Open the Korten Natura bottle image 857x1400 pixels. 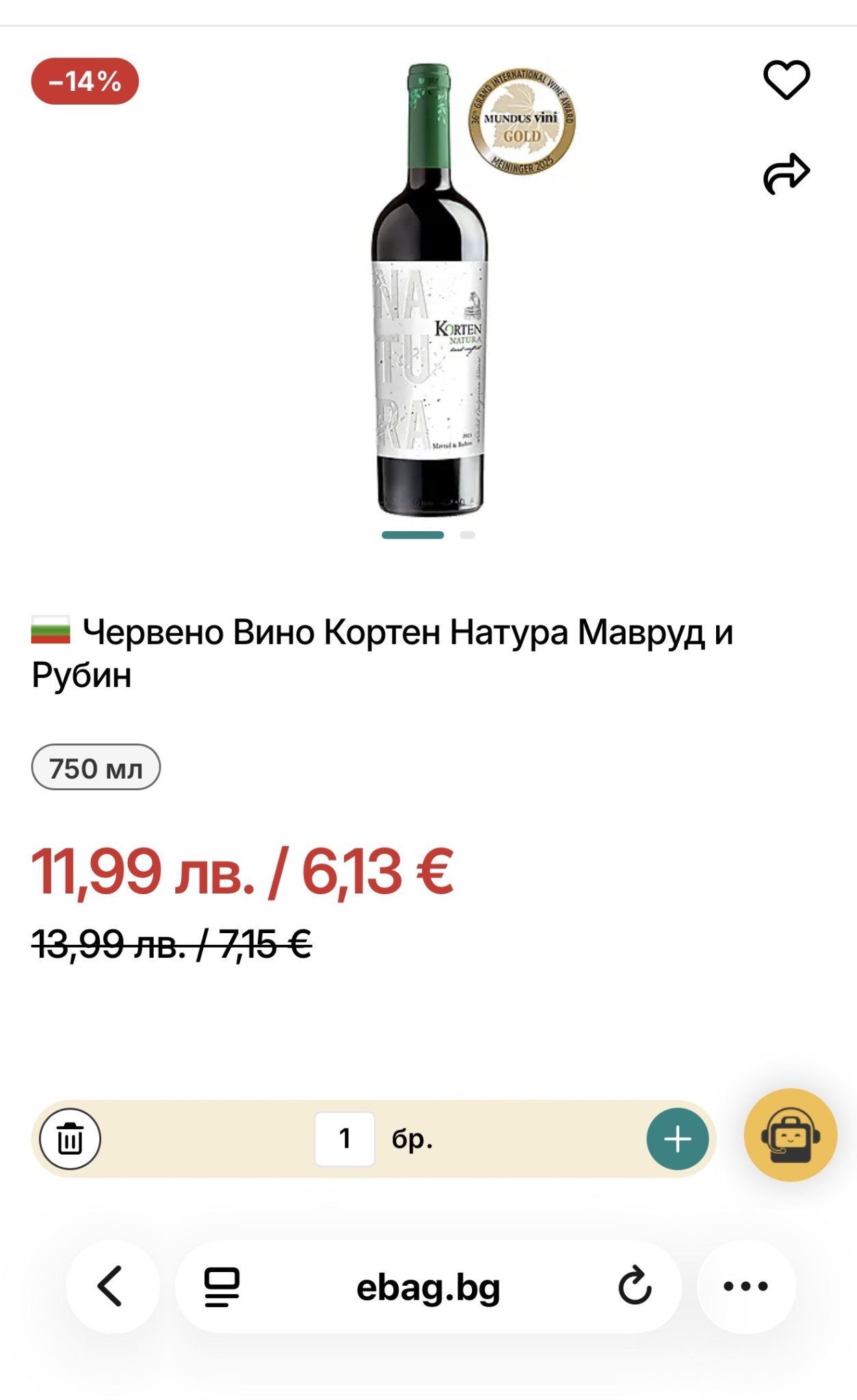[x=430, y=291]
